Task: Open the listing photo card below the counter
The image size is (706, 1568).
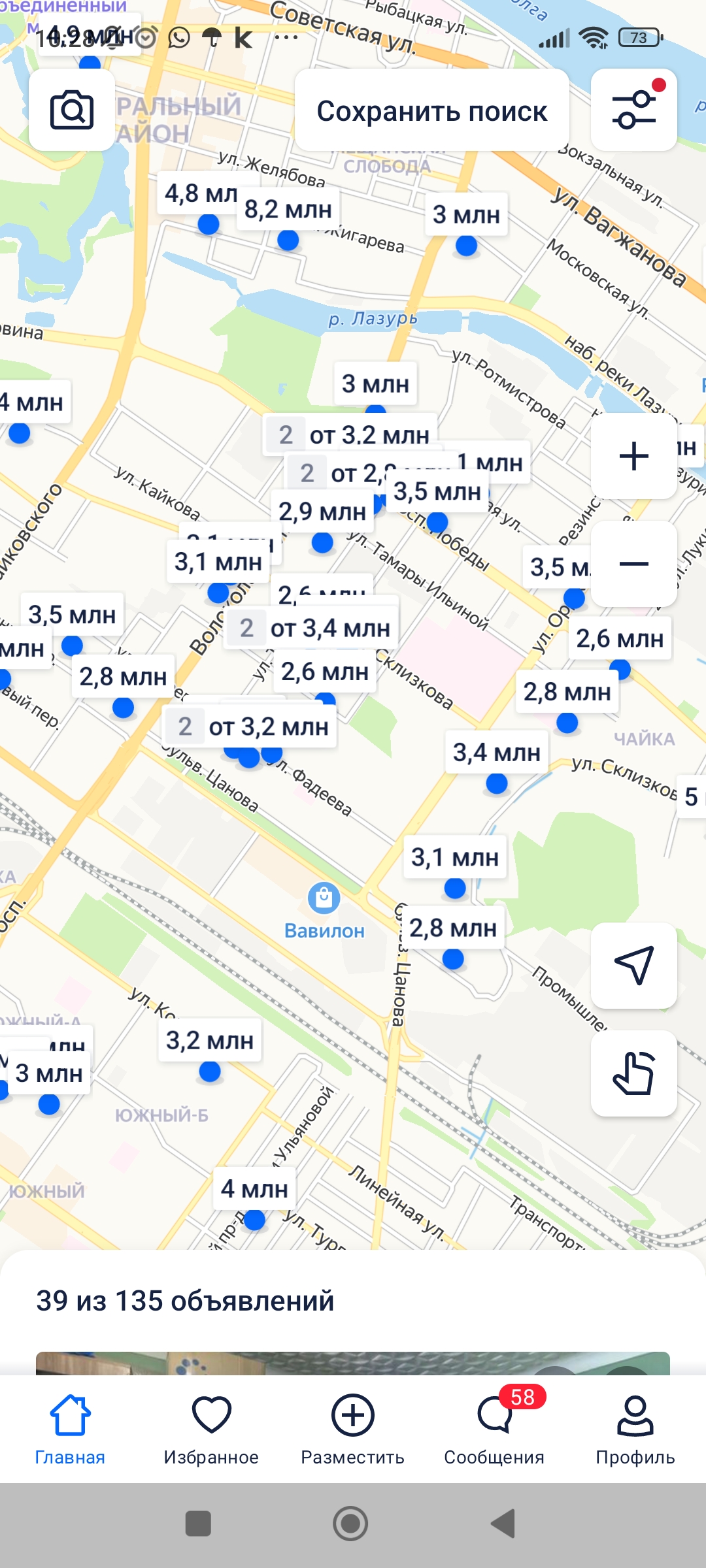Action: (353, 1363)
